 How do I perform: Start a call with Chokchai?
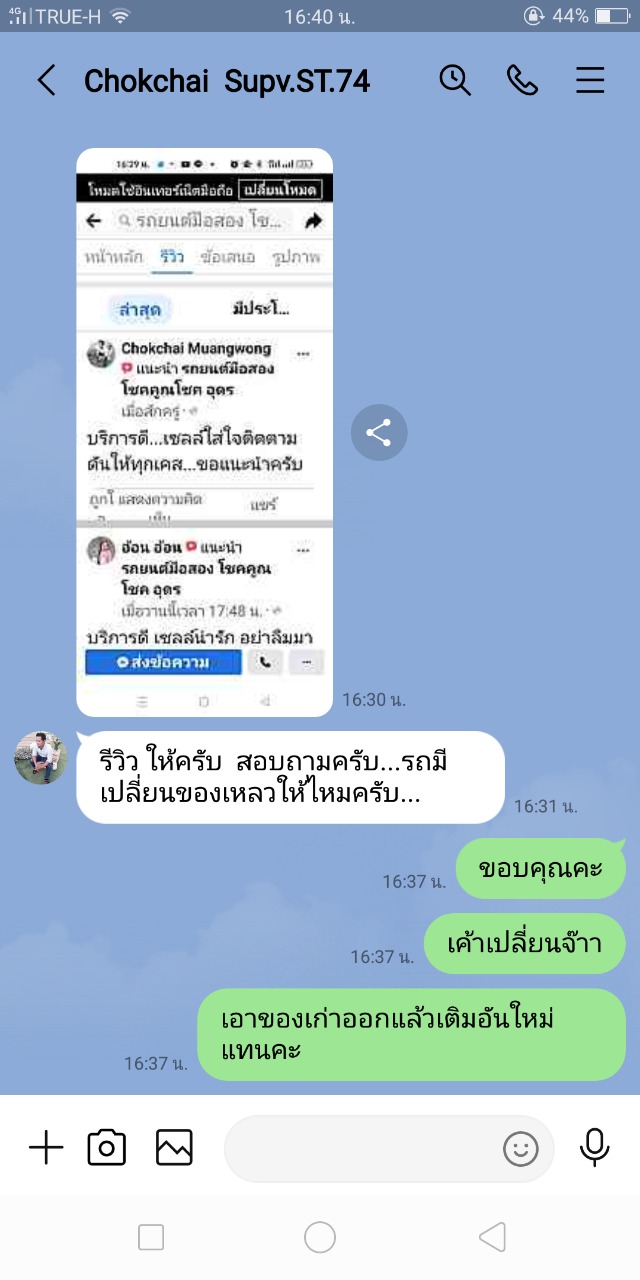[522, 81]
